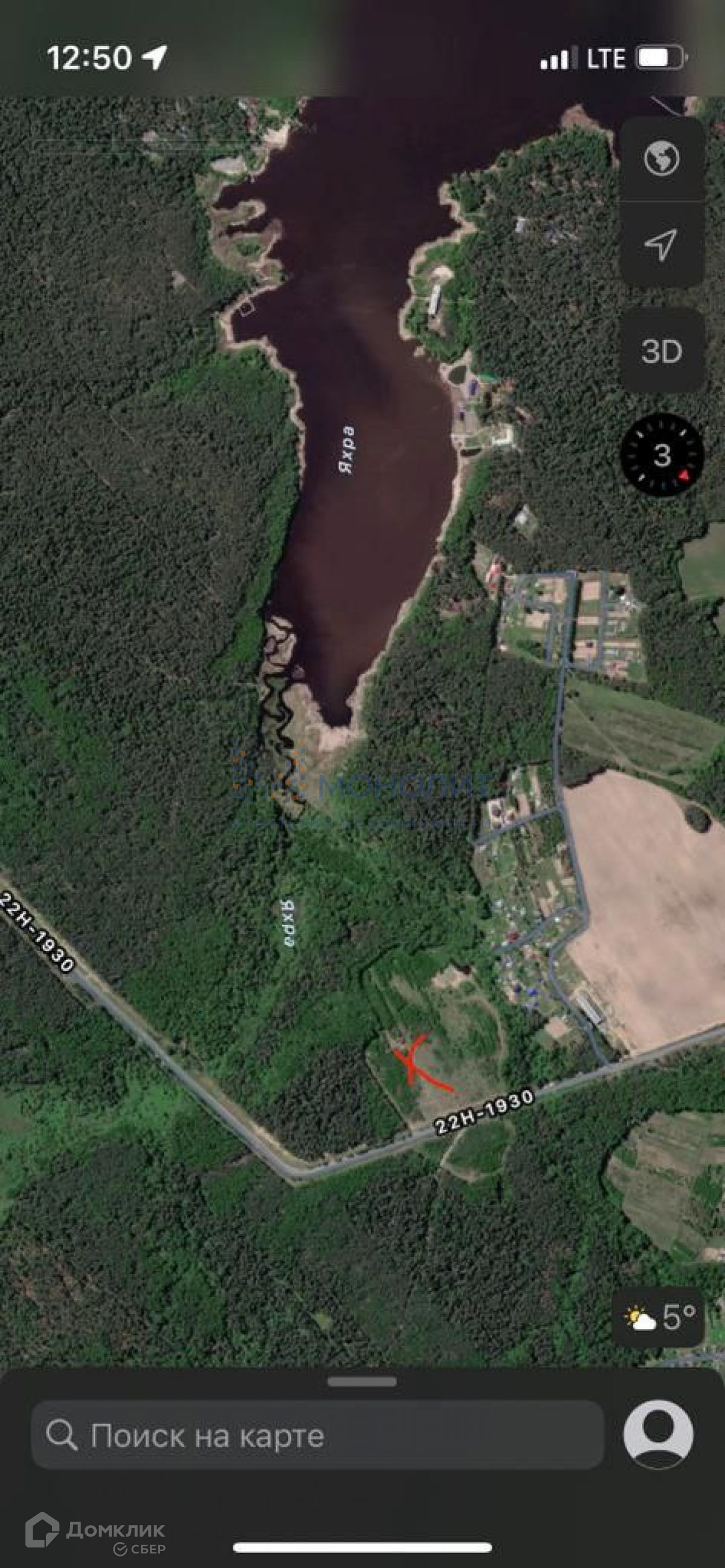Screen dimensions: 725x1568
Task: Switch the map to 3D view
Action: [662, 351]
